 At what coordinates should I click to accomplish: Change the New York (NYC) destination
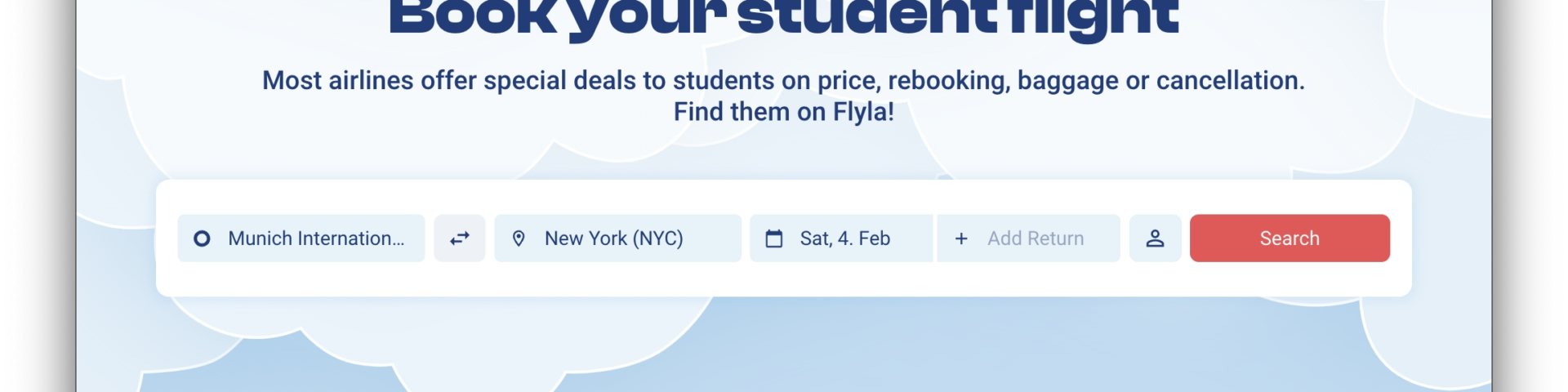[617, 238]
